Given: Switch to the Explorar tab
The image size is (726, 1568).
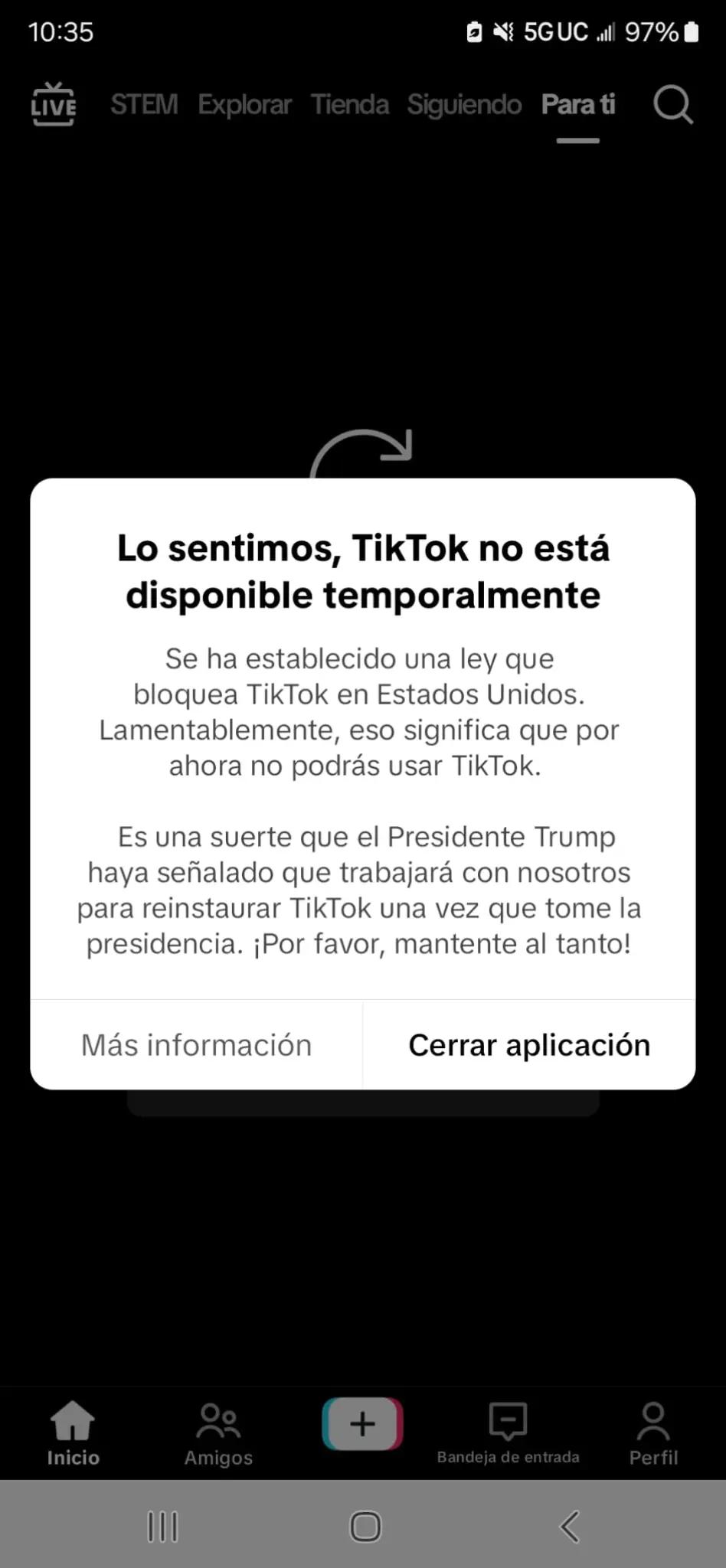Looking at the screenshot, I should click(244, 104).
